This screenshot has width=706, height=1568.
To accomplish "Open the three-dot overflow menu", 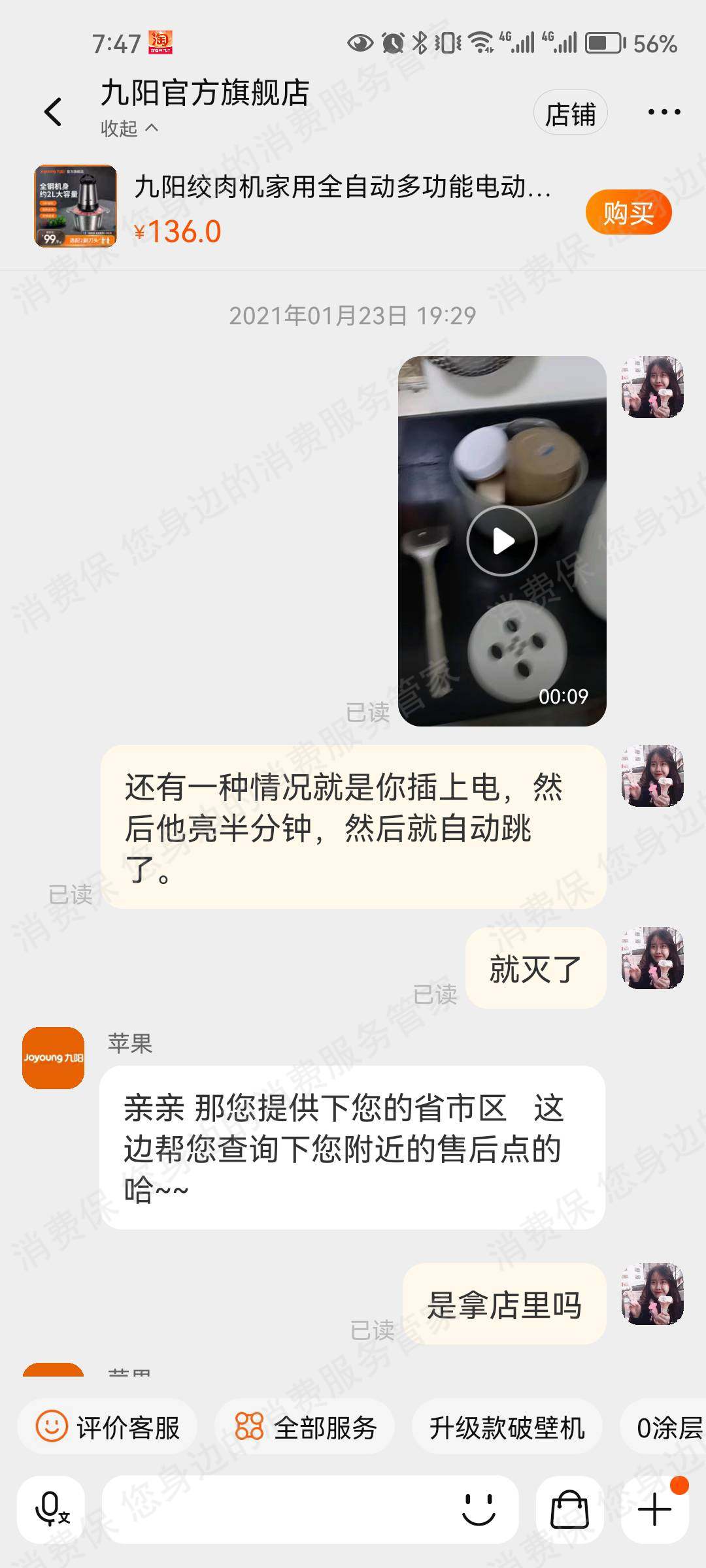I will pyautogui.click(x=664, y=112).
